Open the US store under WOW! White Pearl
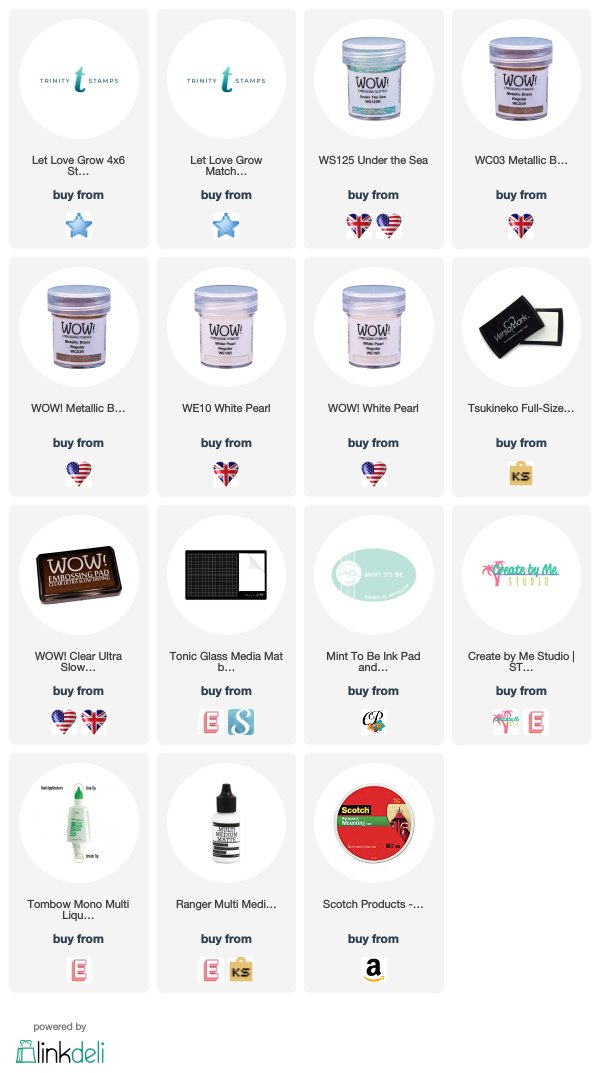Viewport: 600px width, 1073px height. tap(374, 473)
